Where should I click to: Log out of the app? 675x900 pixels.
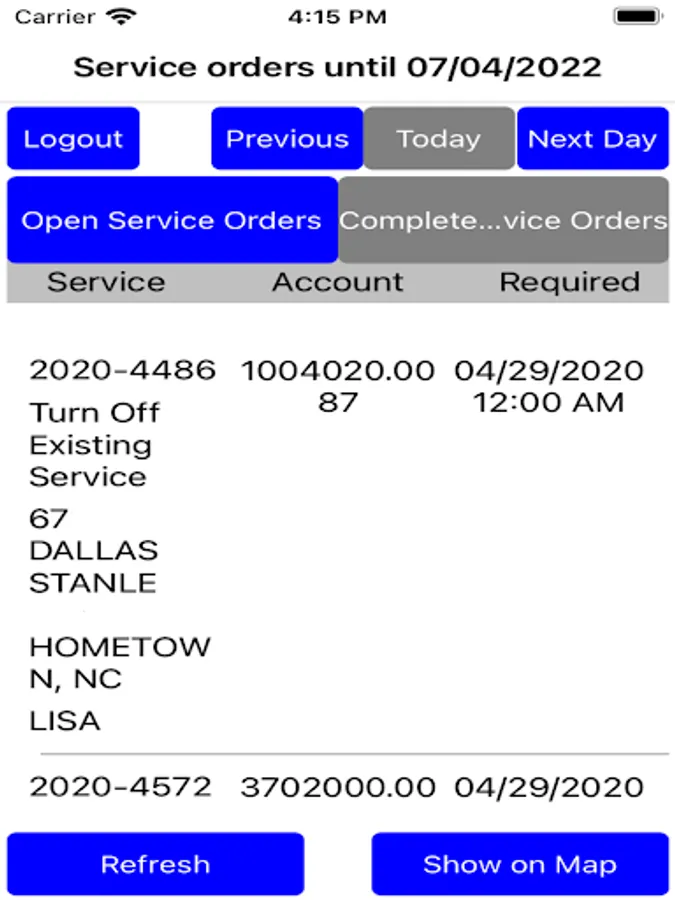pos(73,139)
